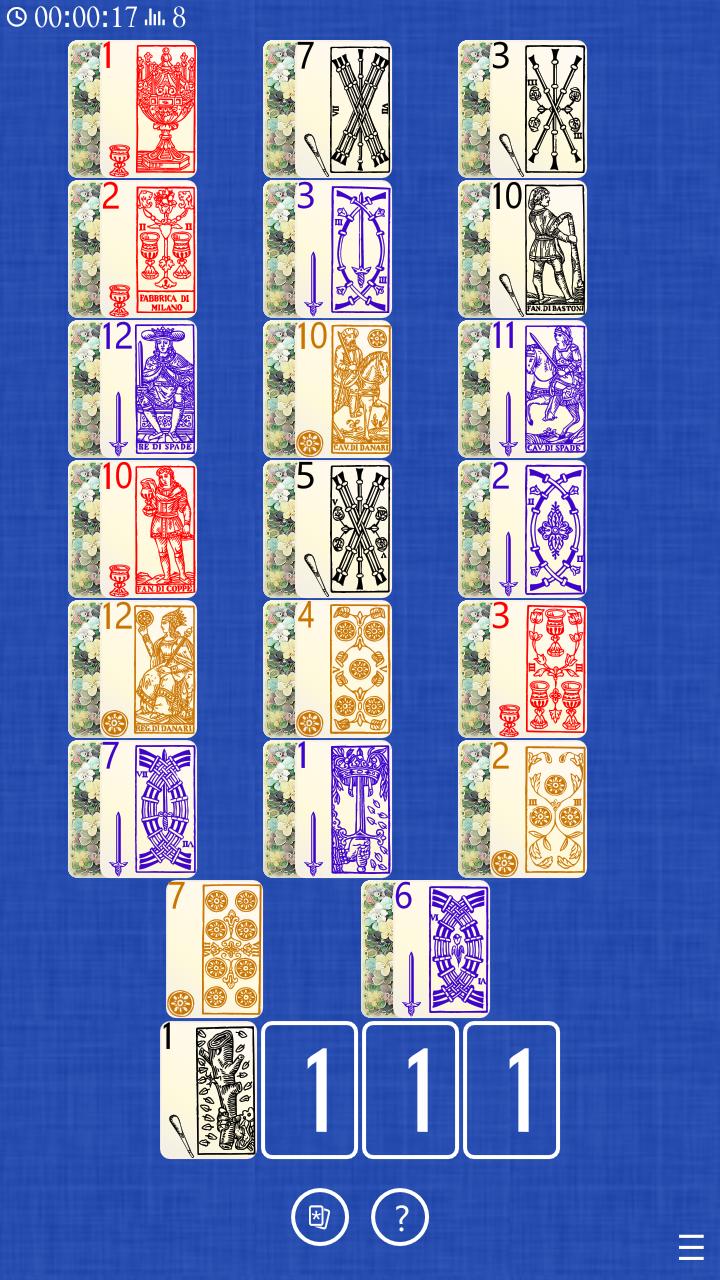Select the black FAN. DI BASTONI card
The height and width of the screenshot is (1280, 720).
(x=523, y=250)
